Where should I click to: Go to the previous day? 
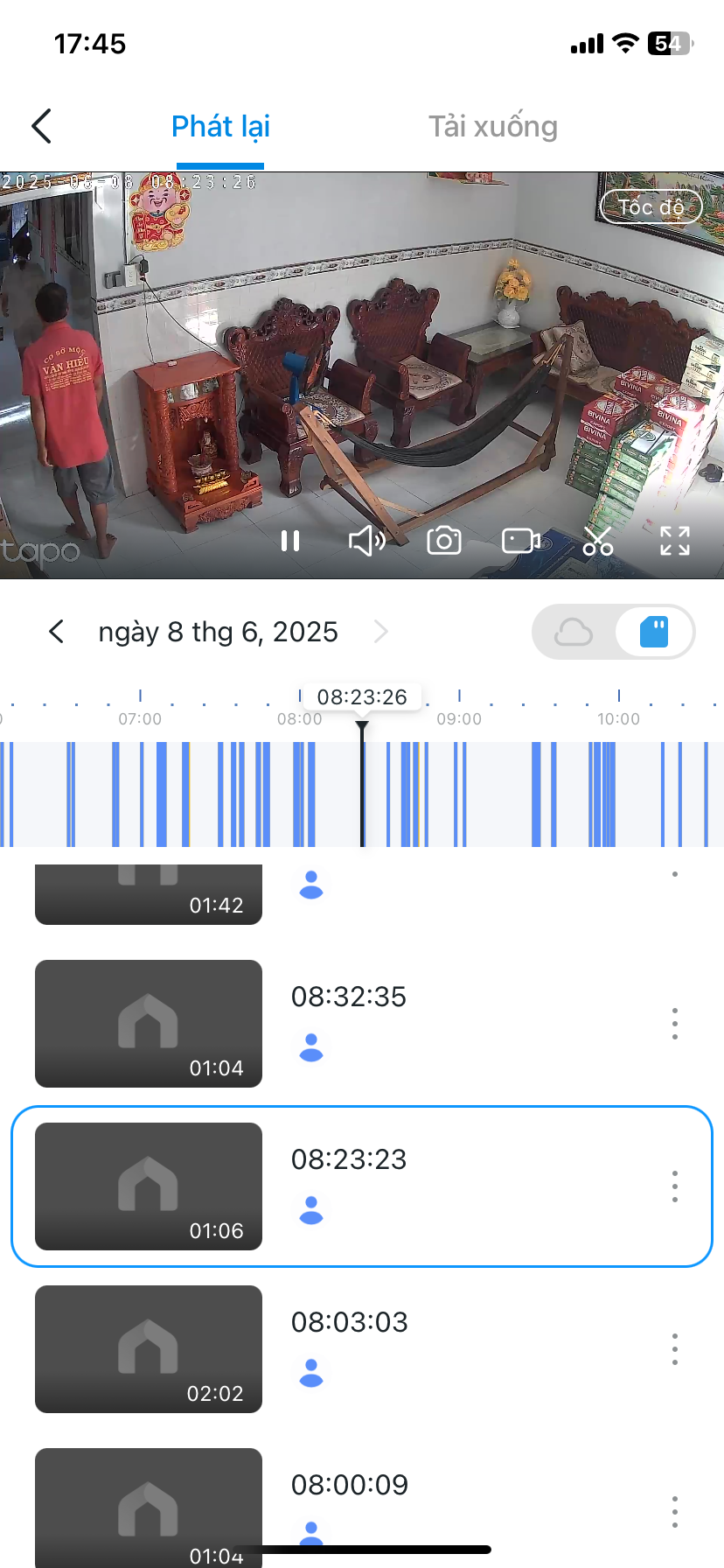point(57,632)
